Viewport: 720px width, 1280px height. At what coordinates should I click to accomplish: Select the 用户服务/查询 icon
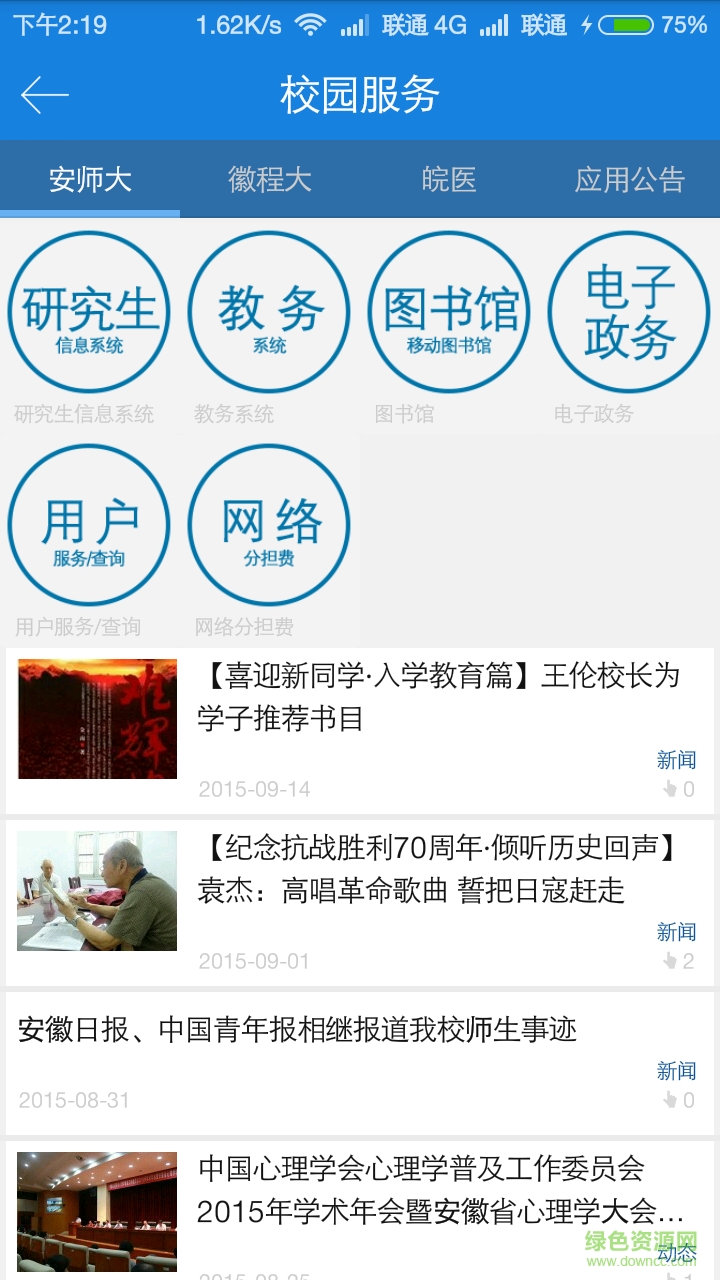coord(89,524)
